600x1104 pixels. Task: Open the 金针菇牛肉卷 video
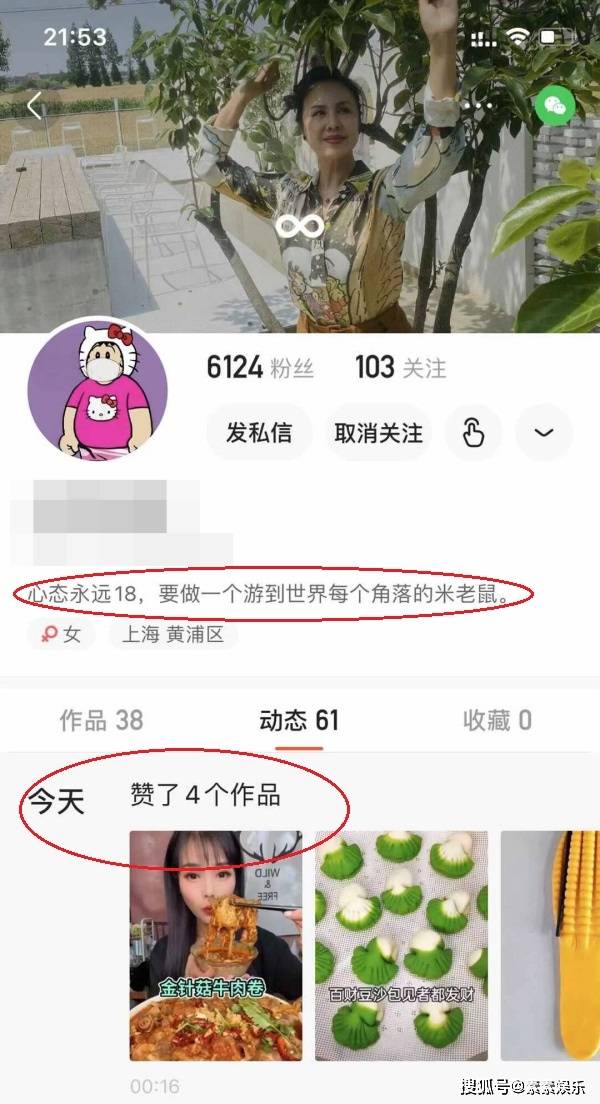[216, 945]
